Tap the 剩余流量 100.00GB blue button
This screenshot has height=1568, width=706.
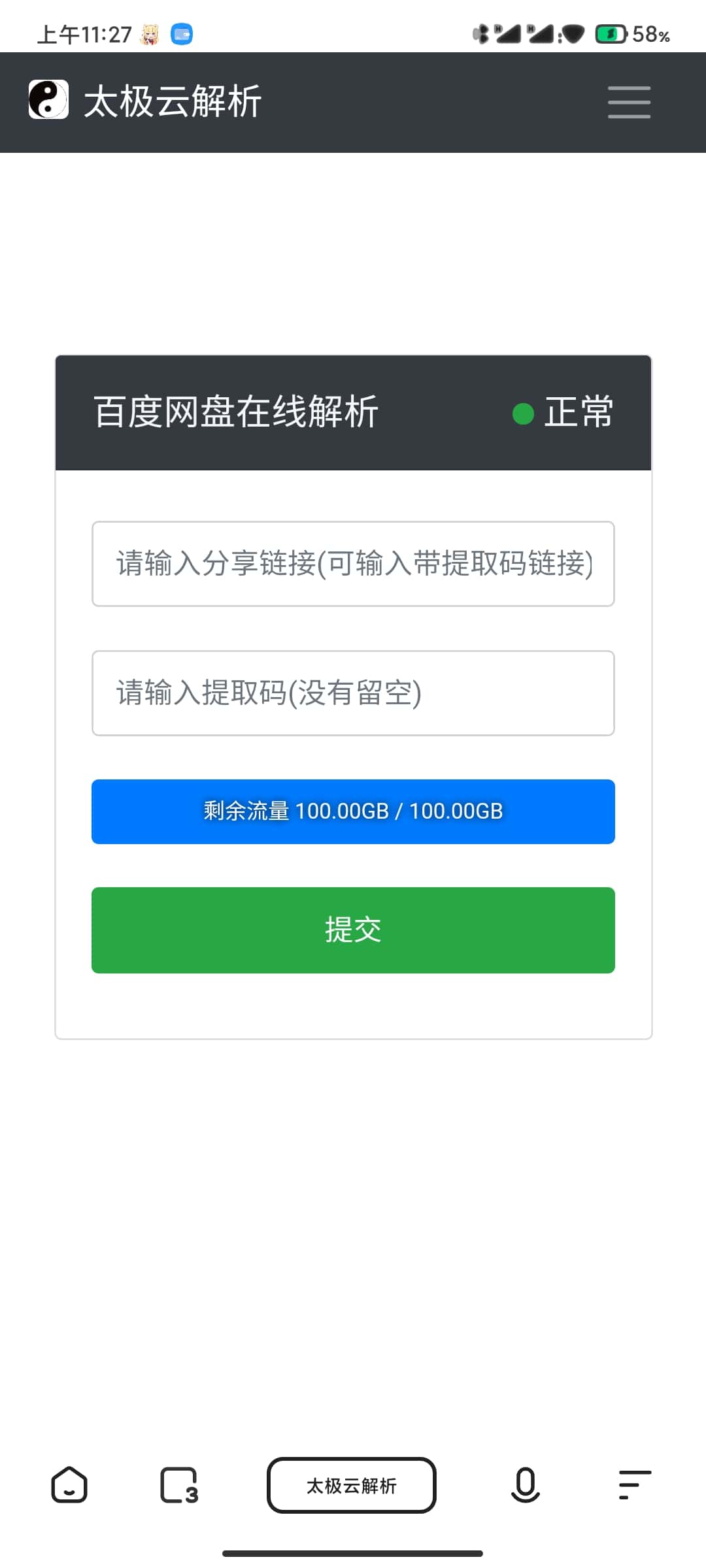[353, 811]
